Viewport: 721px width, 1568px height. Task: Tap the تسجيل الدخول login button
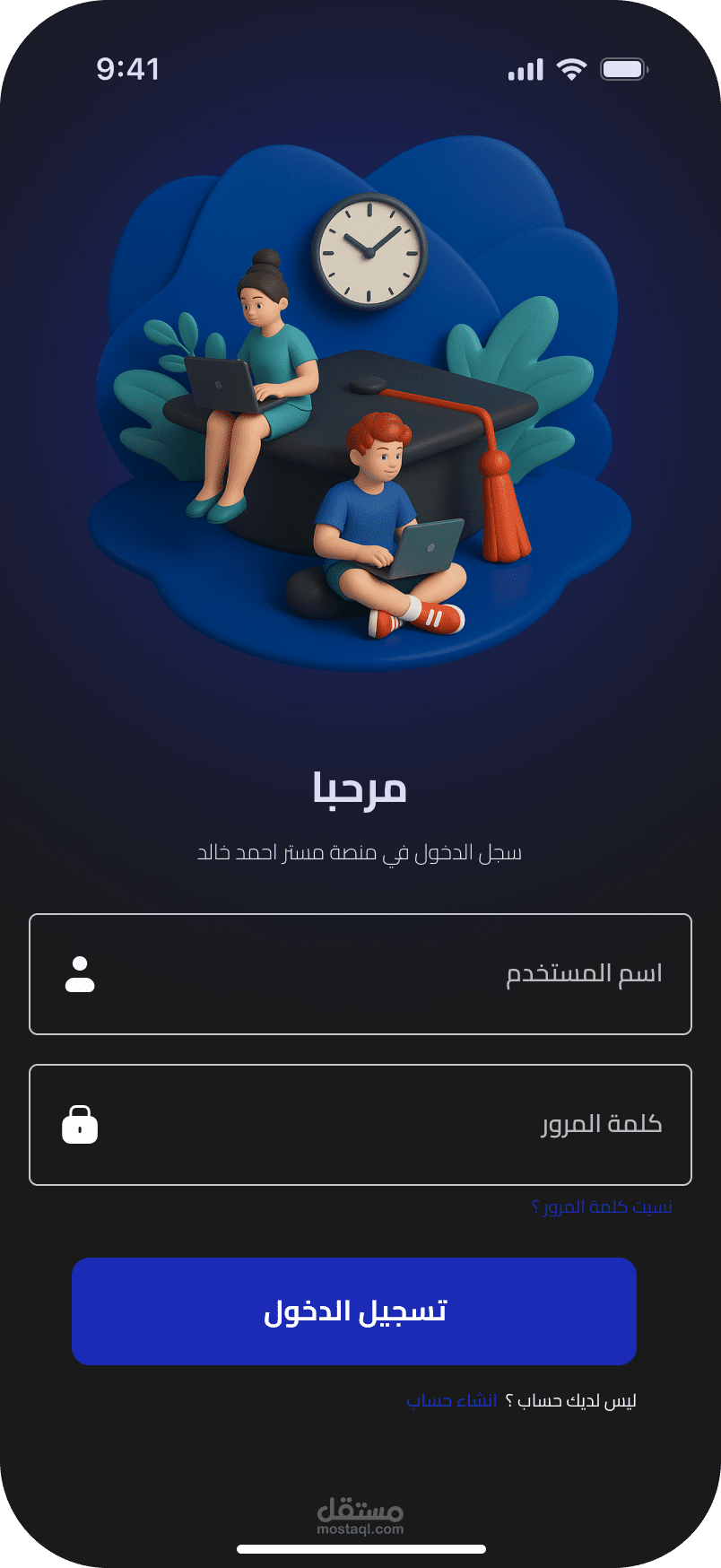pos(354,1311)
